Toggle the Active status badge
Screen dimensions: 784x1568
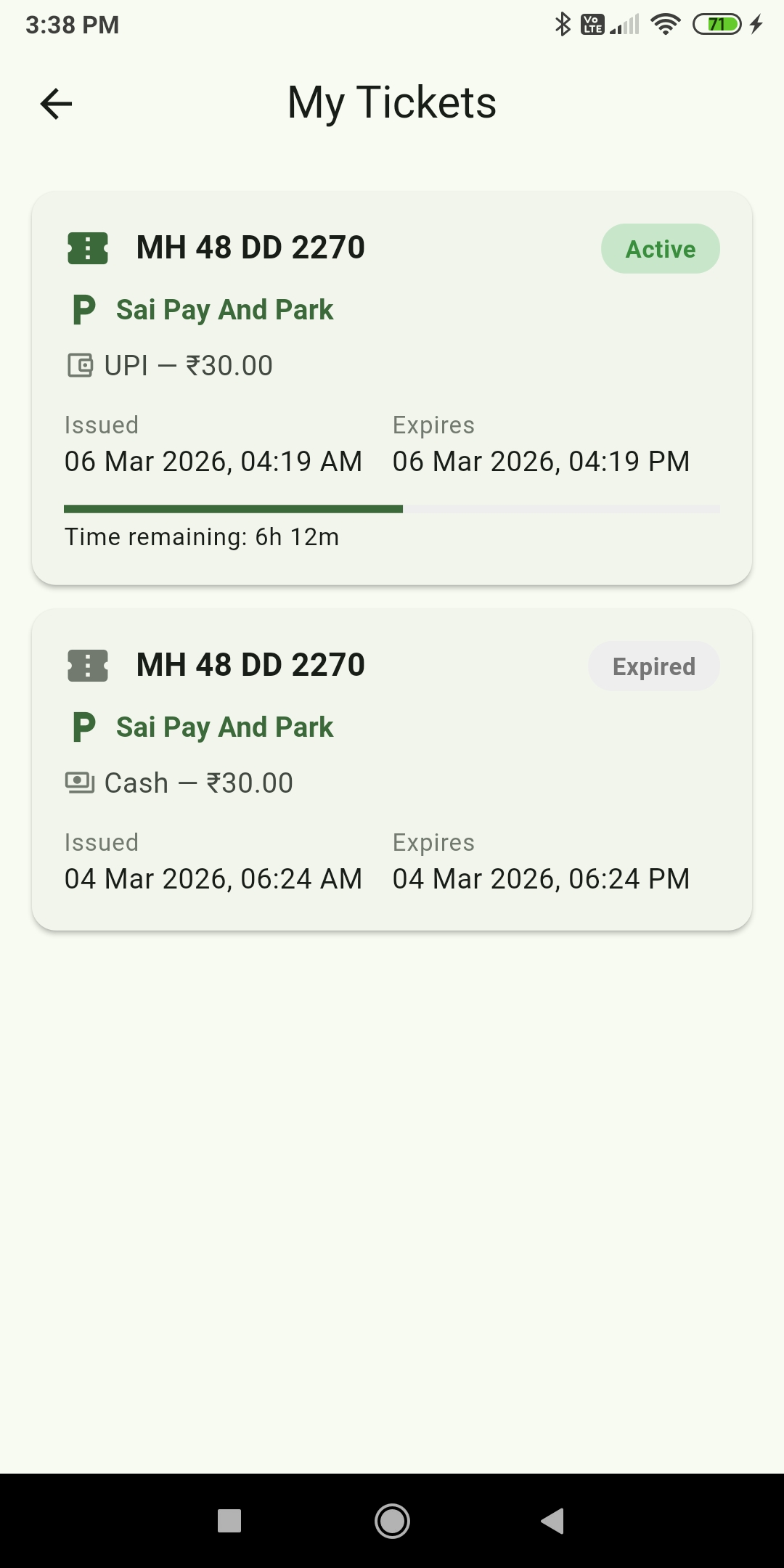(x=660, y=248)
